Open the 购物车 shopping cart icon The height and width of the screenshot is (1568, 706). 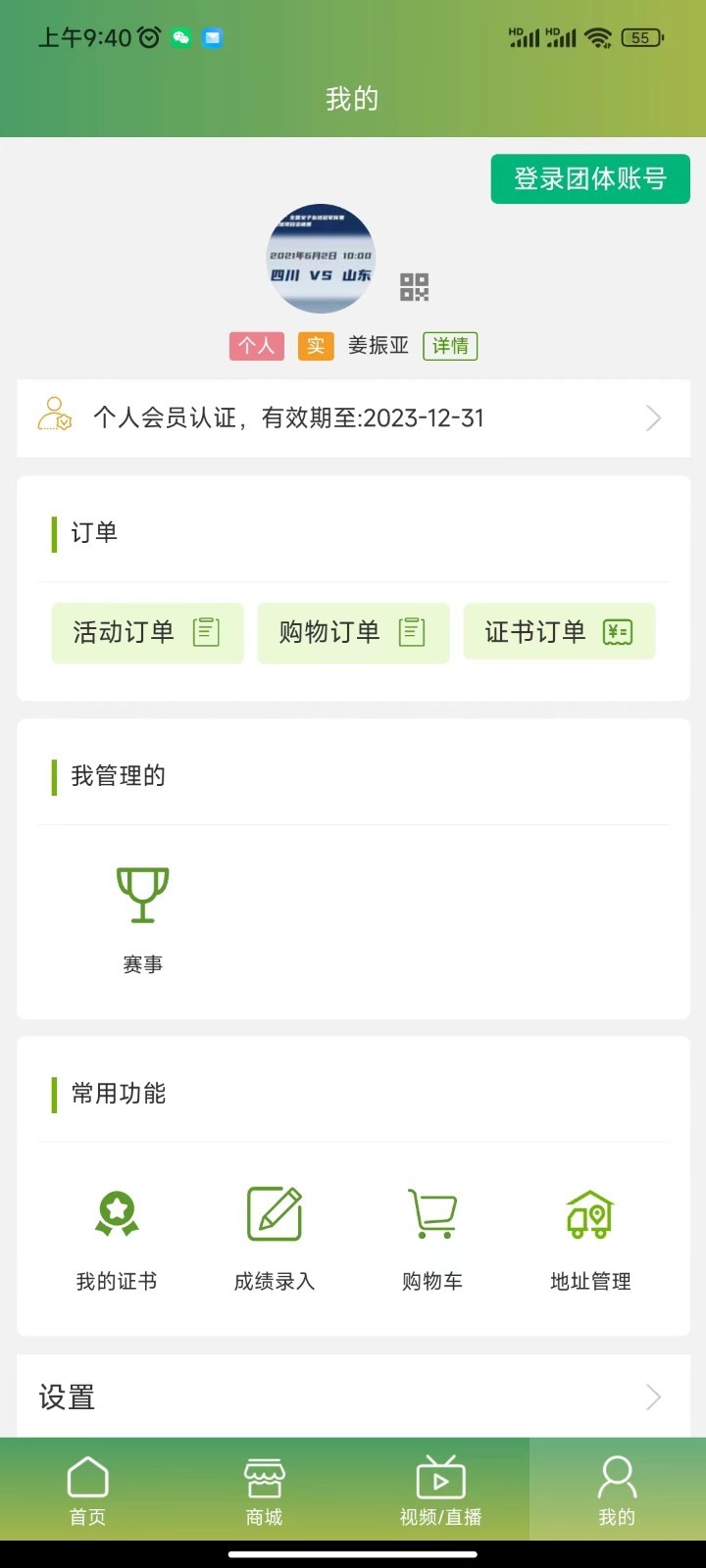click(431, 1214)
